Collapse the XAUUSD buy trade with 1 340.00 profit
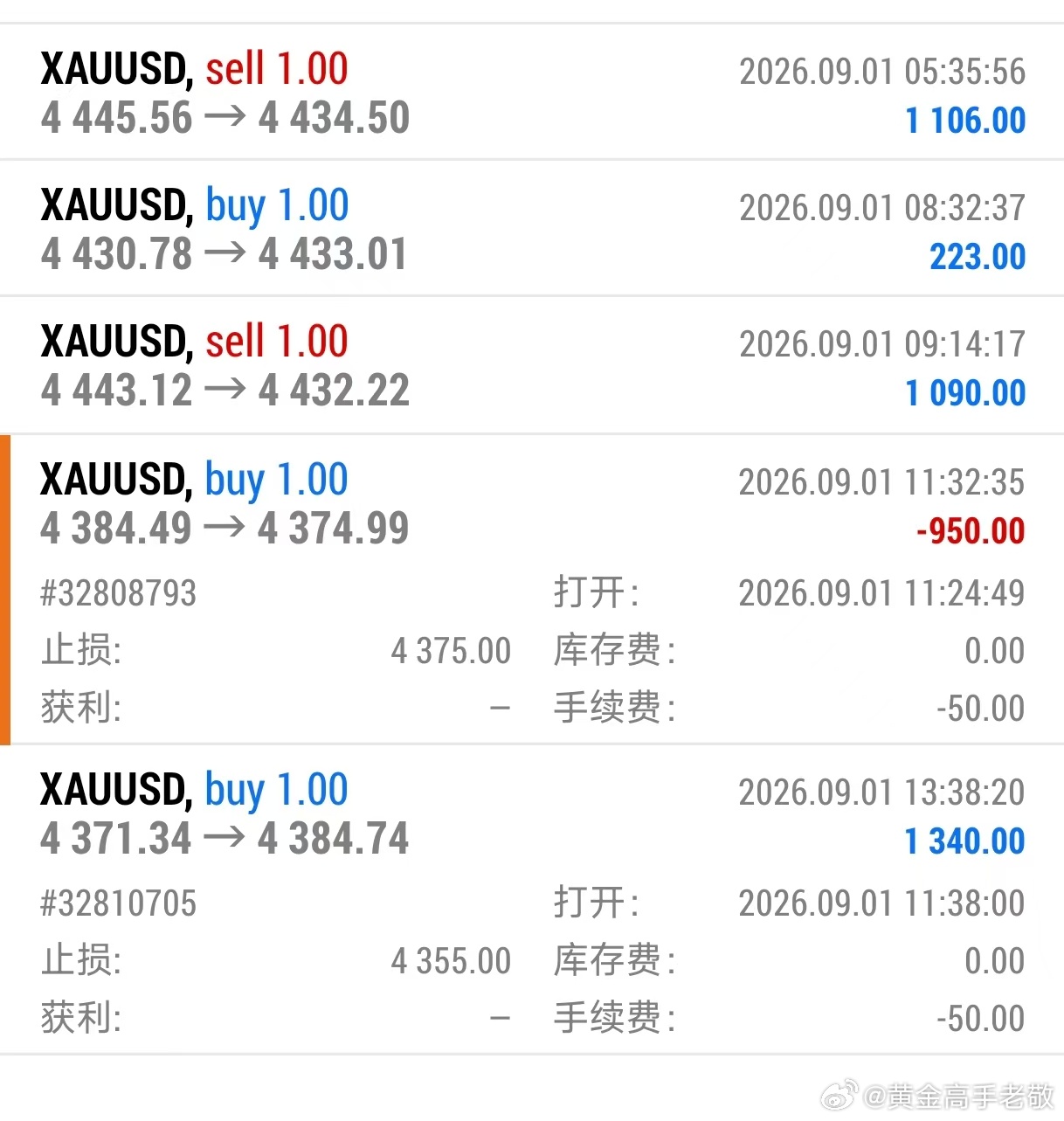Viewport: 1064px width, 1121px height. (532, 900)
